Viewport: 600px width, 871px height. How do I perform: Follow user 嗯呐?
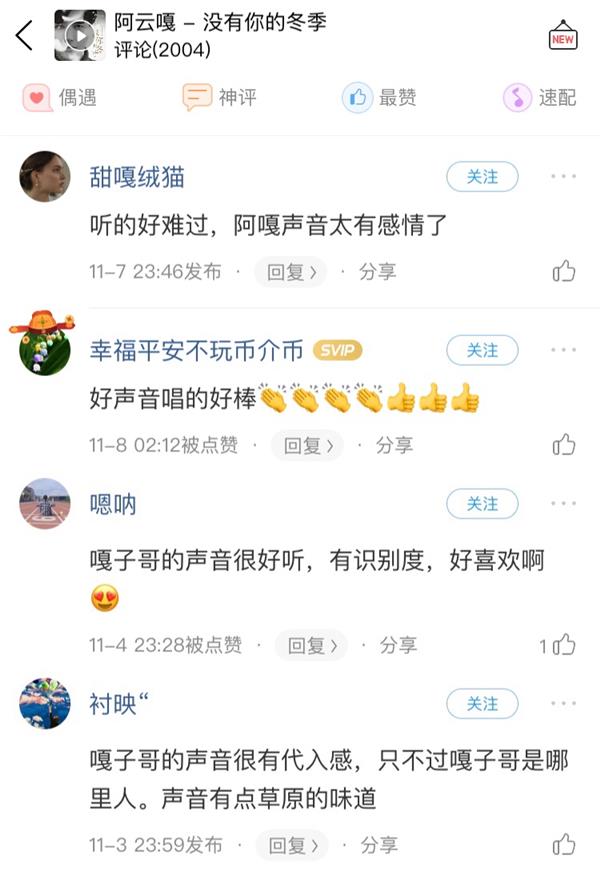[x=482, y=504]
